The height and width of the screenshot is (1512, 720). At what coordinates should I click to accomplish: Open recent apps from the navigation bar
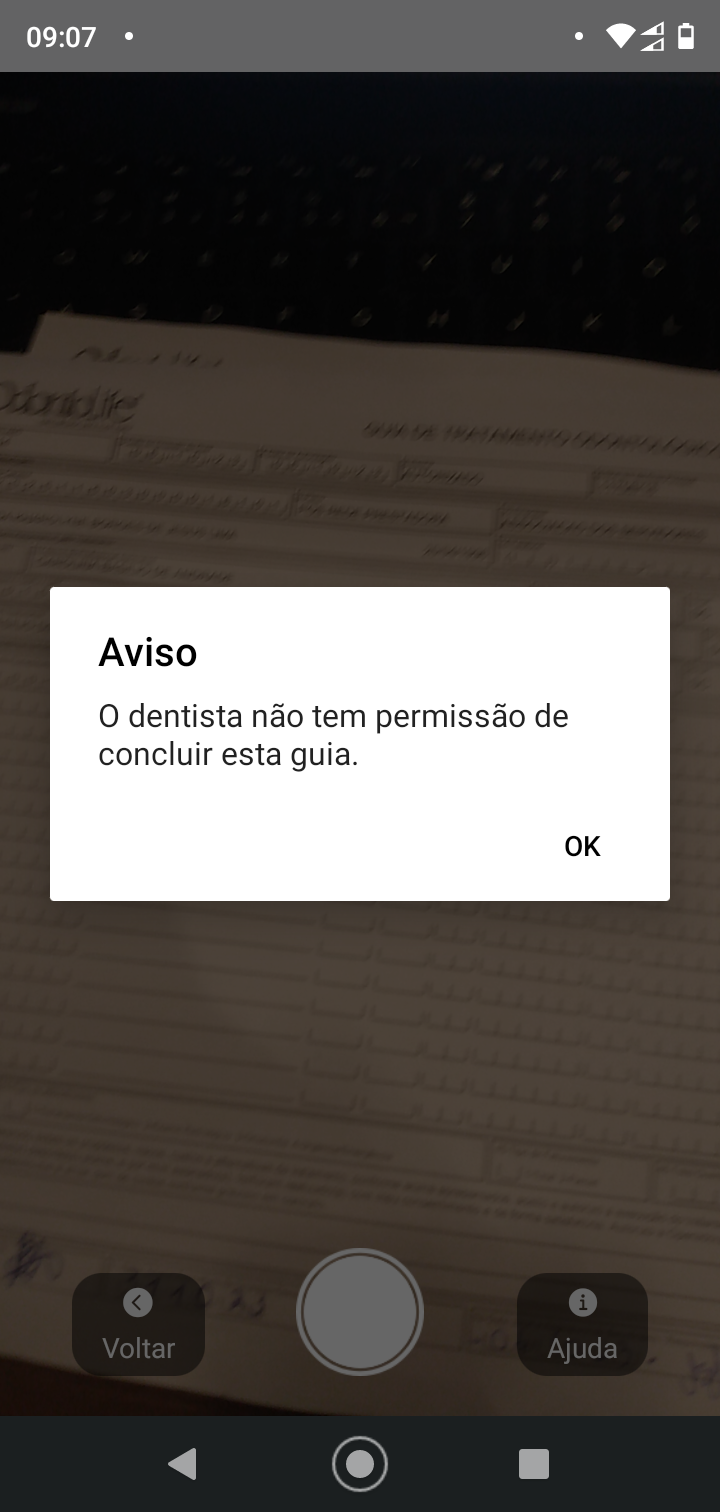[534, 1464]
